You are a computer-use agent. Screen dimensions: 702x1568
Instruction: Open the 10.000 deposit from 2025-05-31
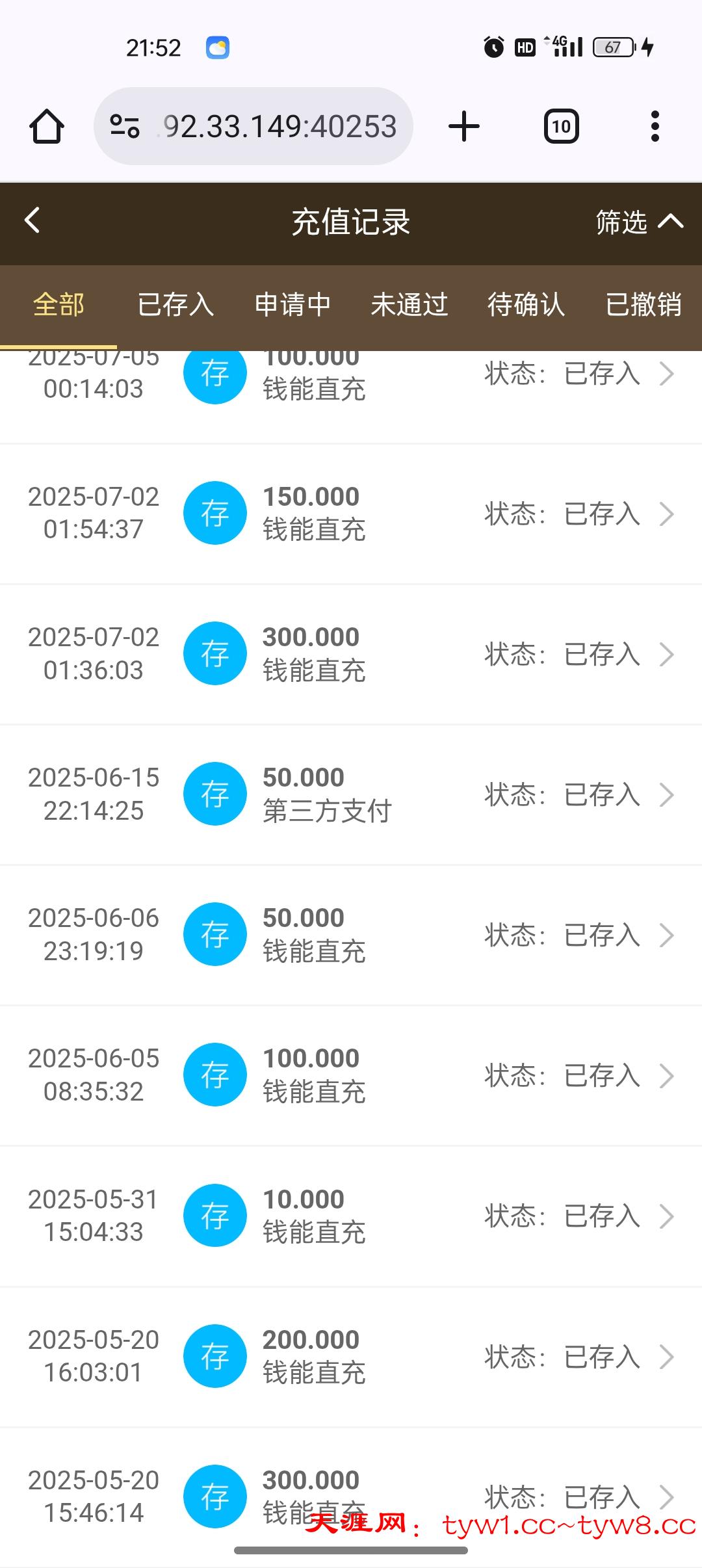click(351, 1216)
